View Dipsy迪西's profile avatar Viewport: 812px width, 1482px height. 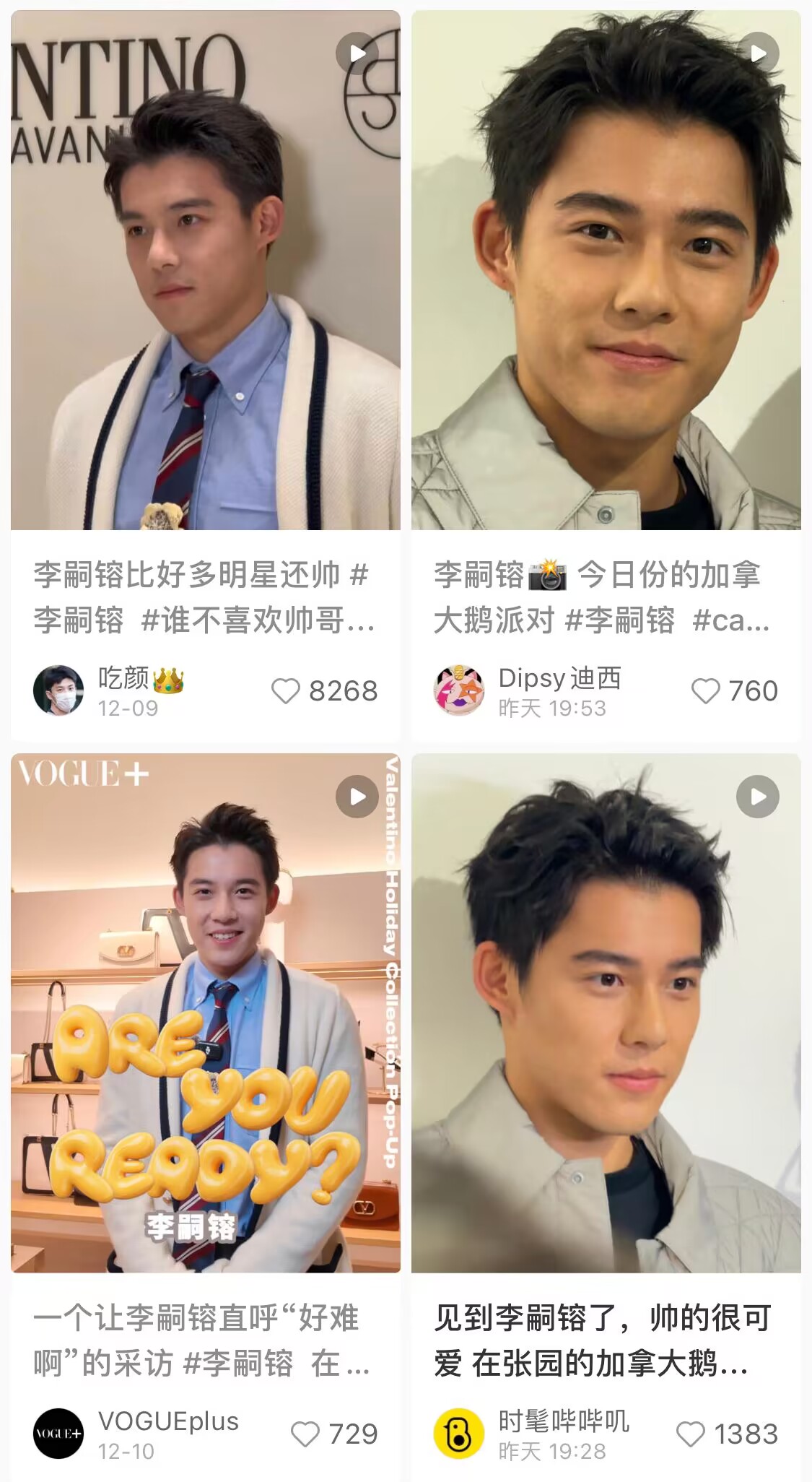pyautogui.click(x=459, y=690)
